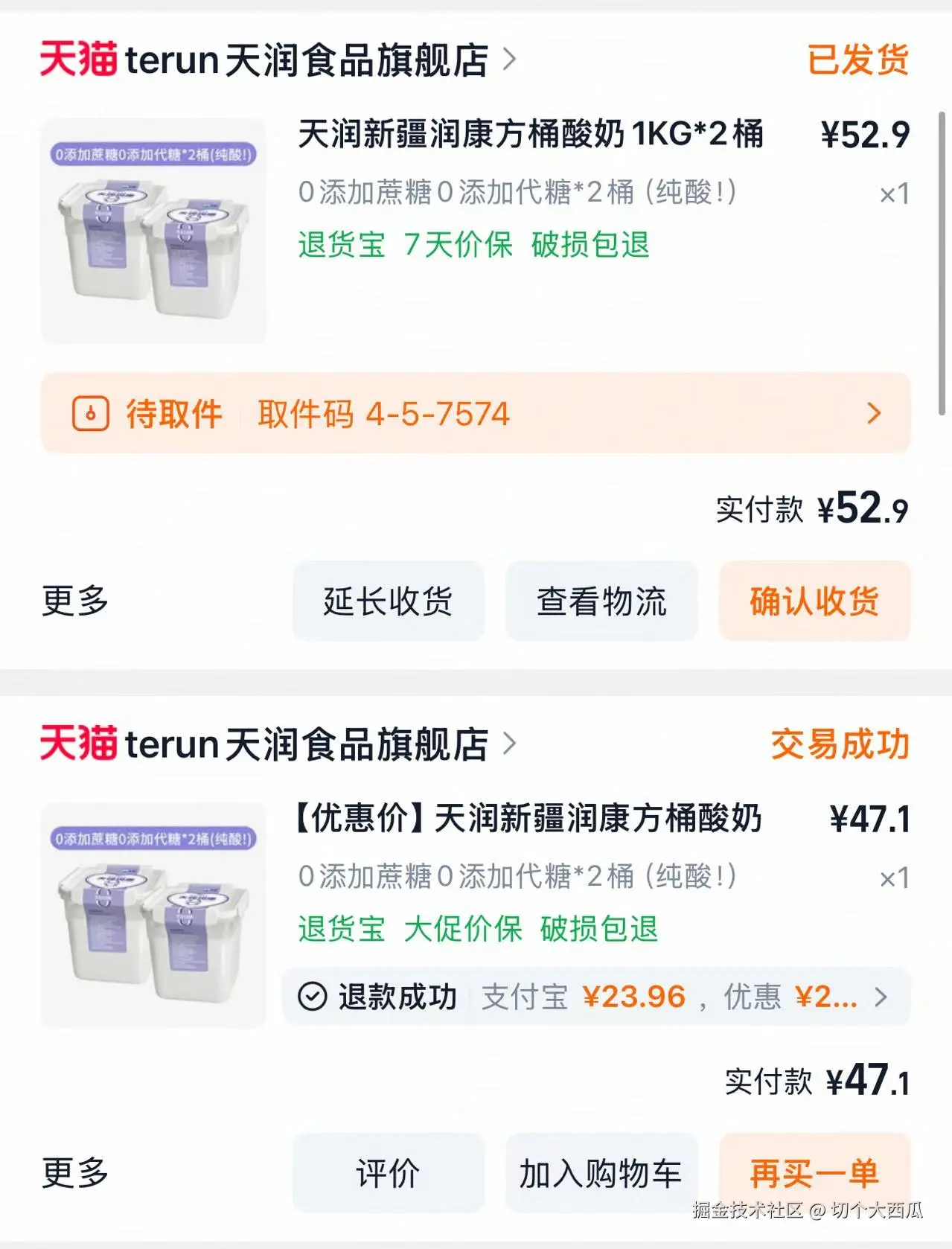
Task: Expand the 退款成功 refund detail row
Action: 876,997
